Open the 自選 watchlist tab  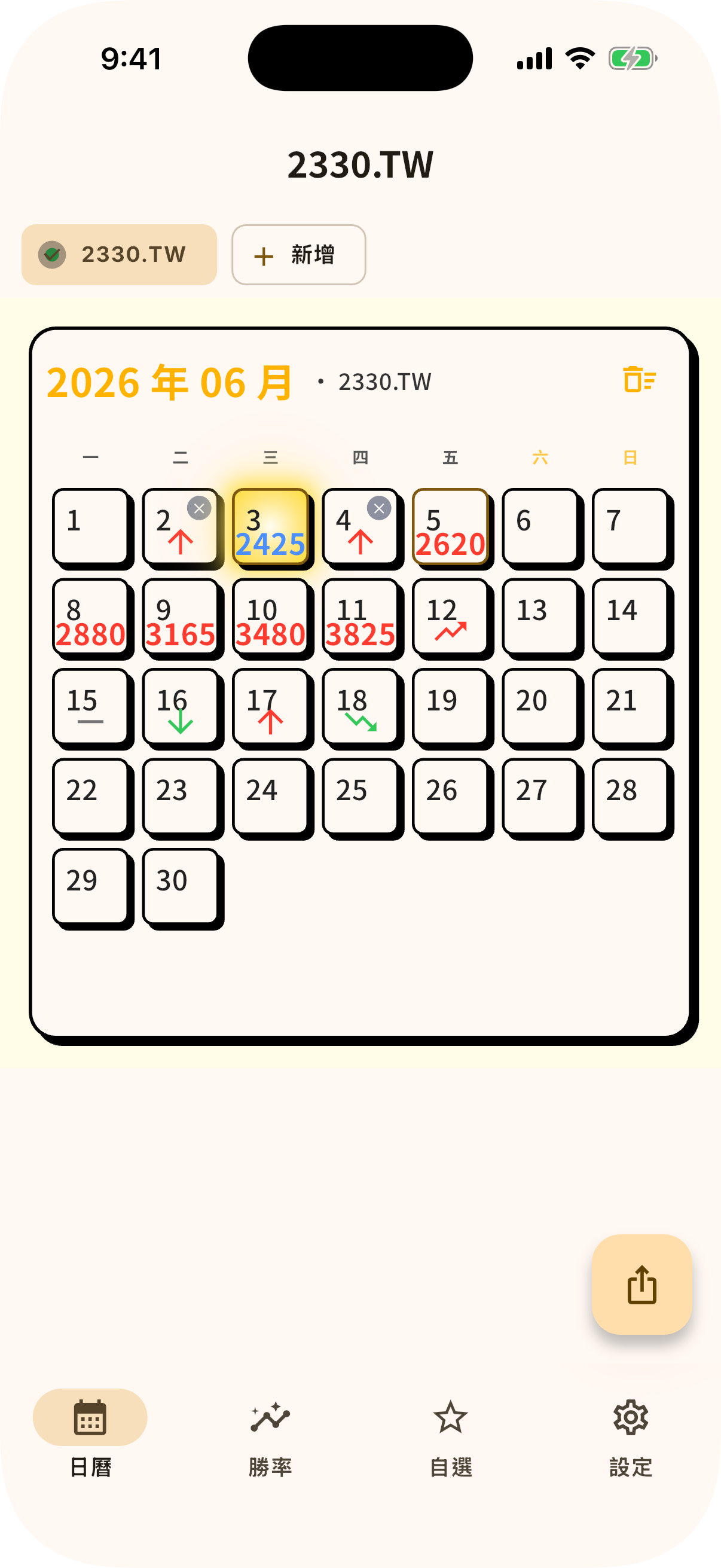click(450, 1439)
